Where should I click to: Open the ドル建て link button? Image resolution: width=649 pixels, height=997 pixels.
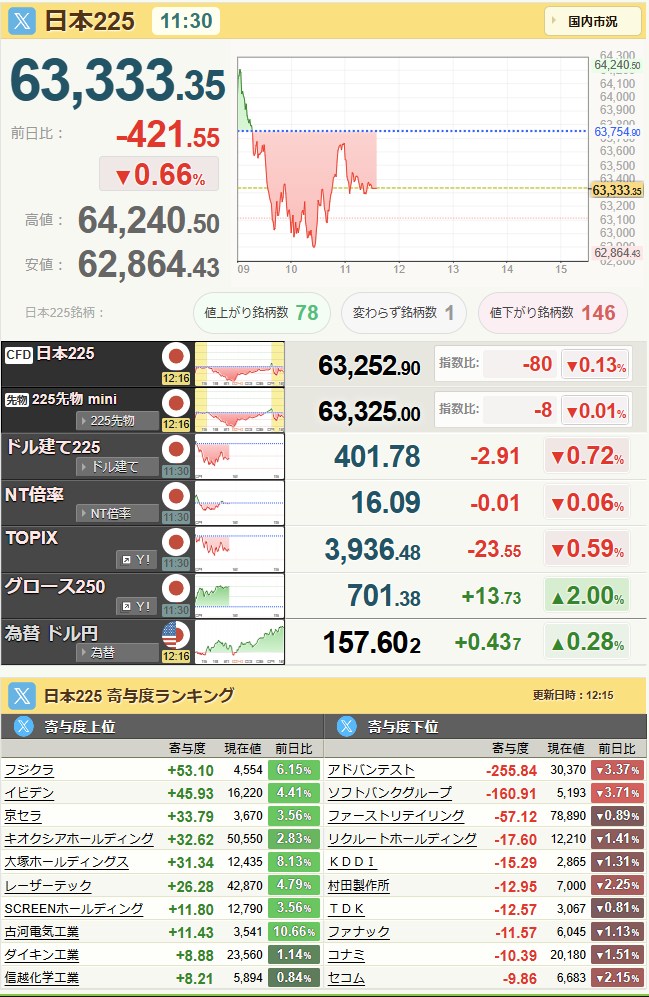click(x=118, y=467)
